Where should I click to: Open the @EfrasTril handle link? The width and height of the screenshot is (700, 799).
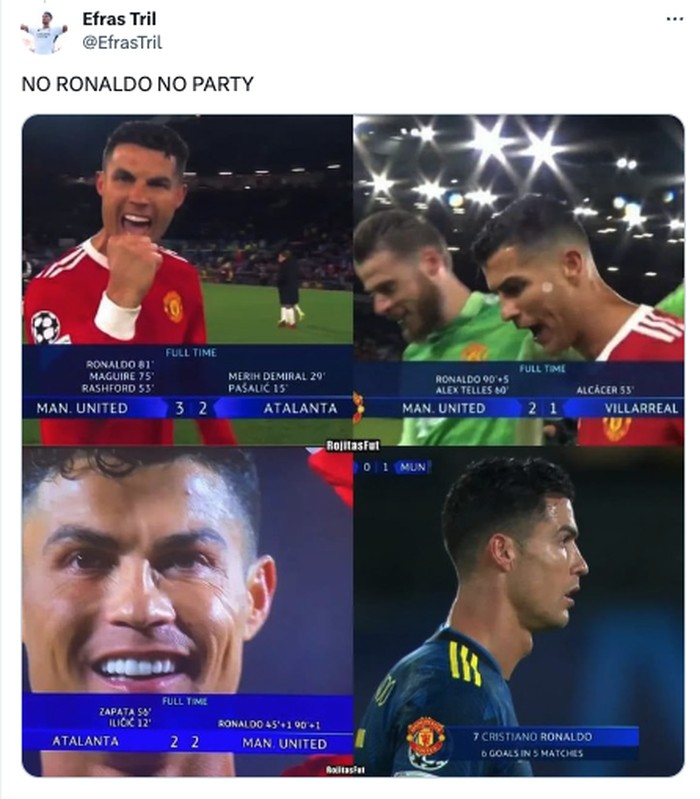click(x=121, y=42)
